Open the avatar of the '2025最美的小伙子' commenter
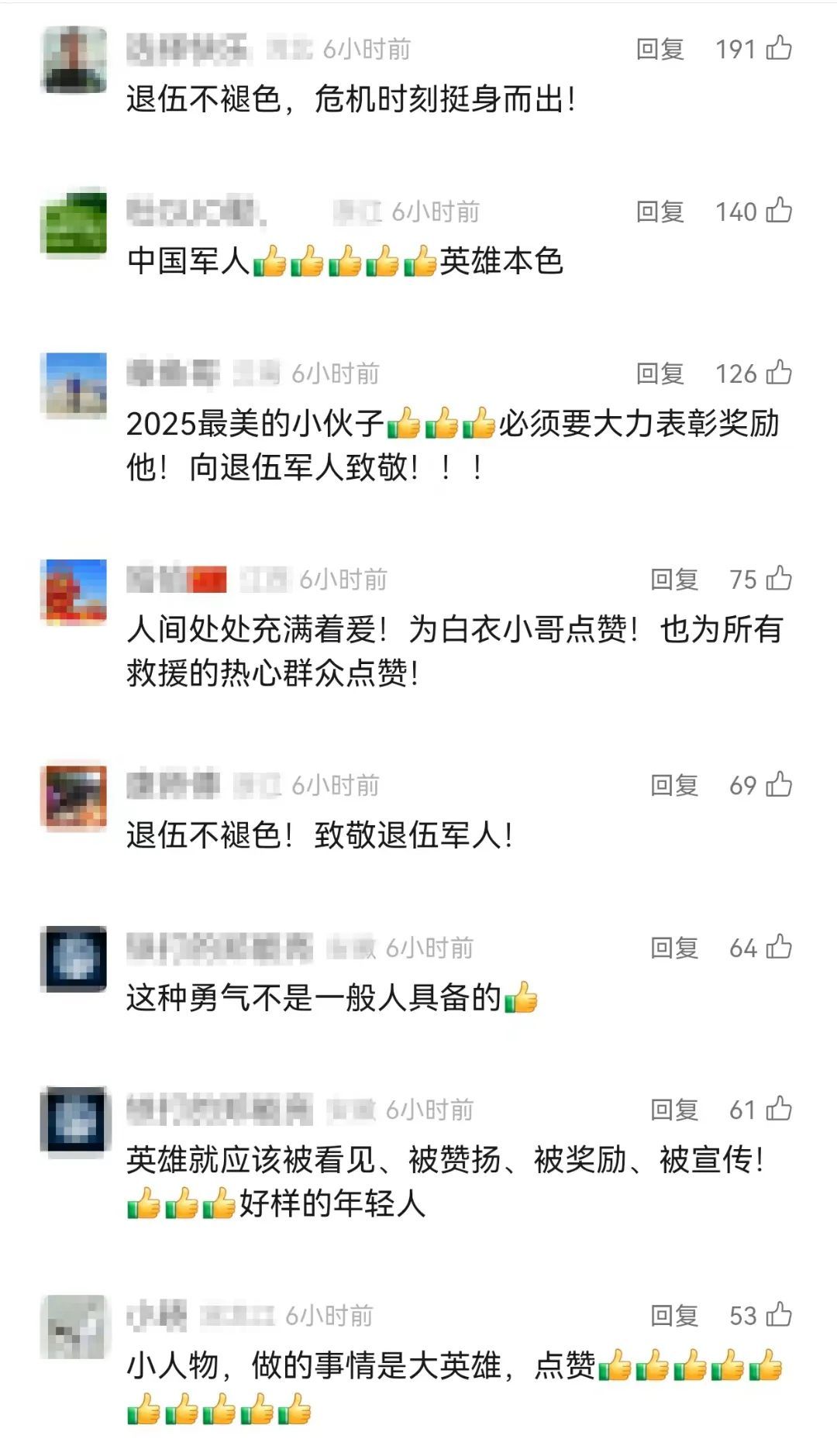The width and height of the screenshot is (837, 1456). click(74, 386)
